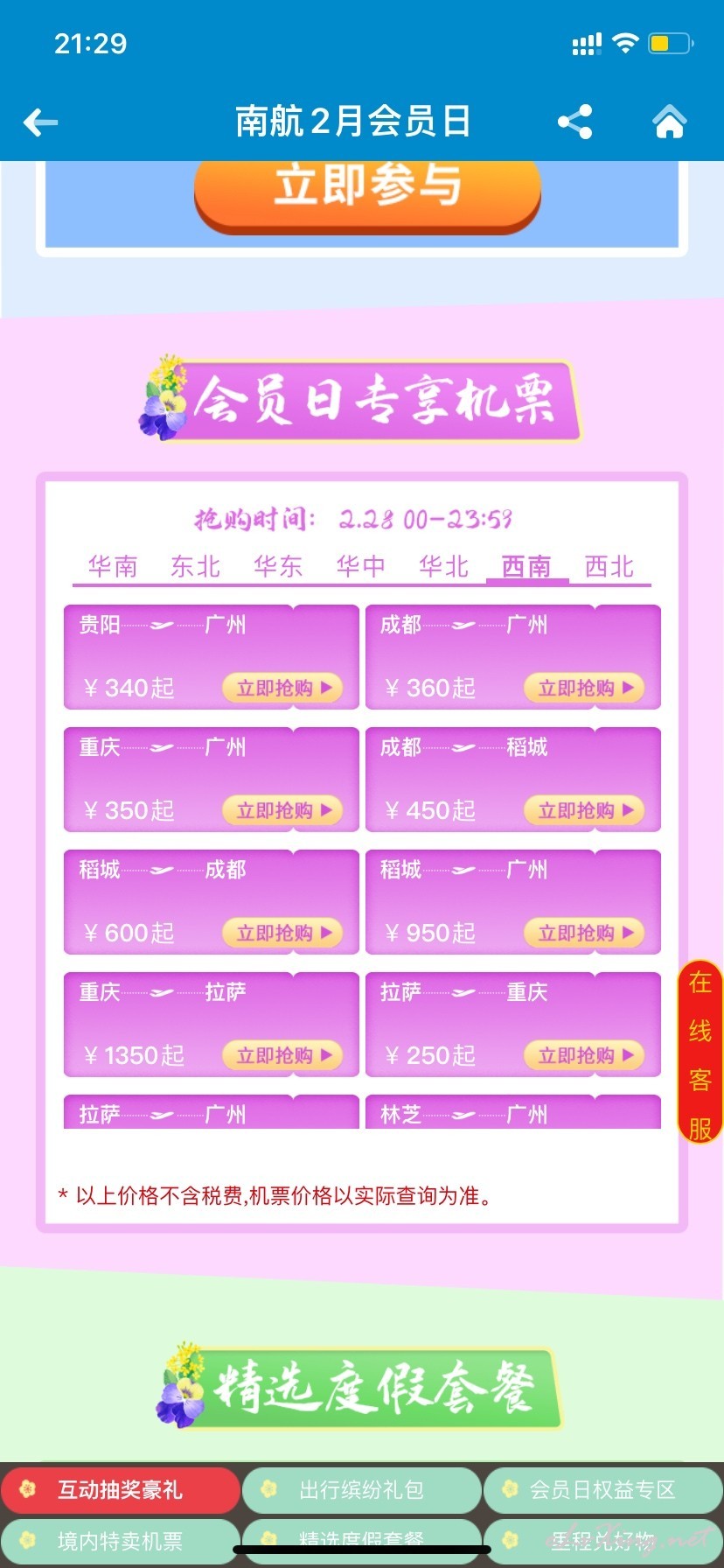The height and width of the screenshot is (1568, 724).
Task: Buy the 成都 to 稻城 ticket
Action: pyautogui.click(x=585, y=810)
